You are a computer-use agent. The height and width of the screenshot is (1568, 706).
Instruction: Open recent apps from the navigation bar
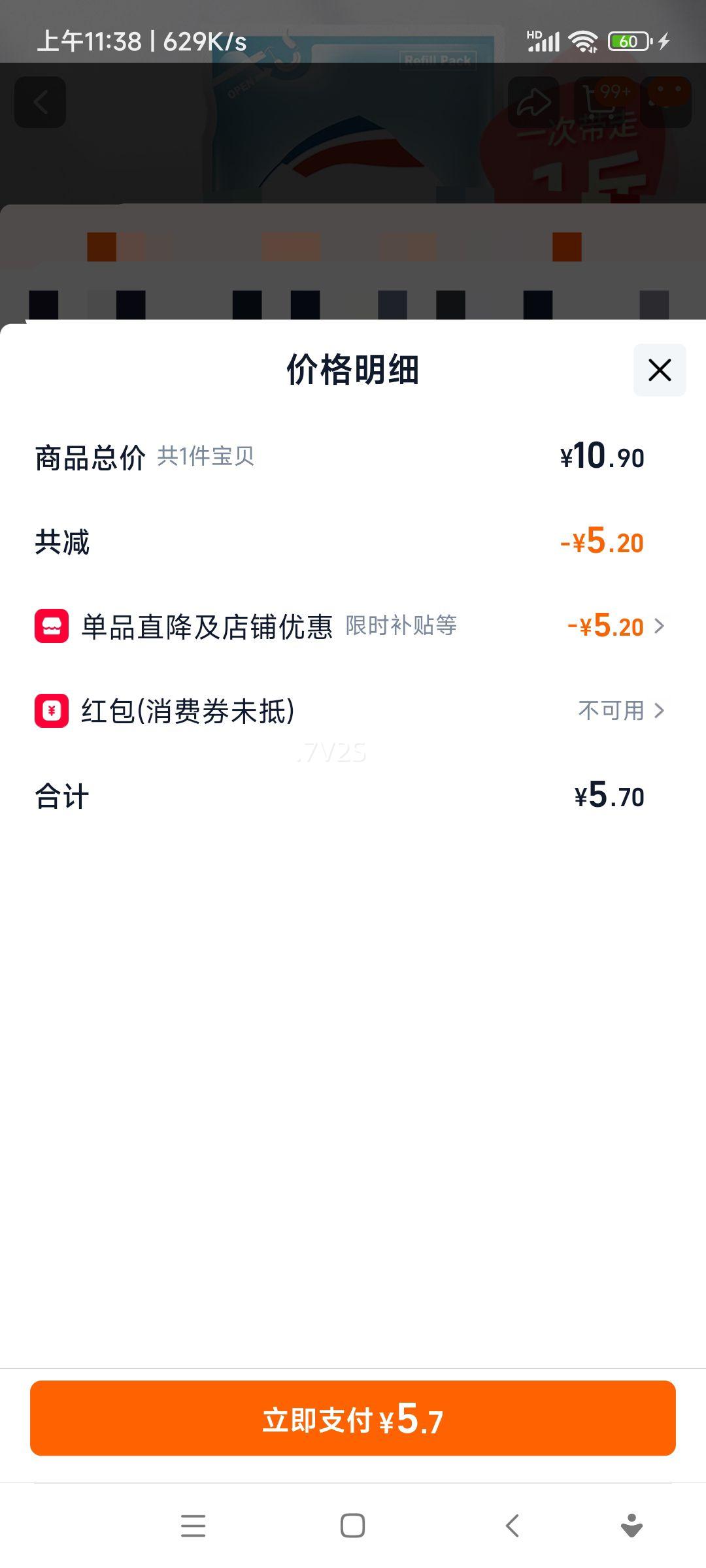(193, 1526)
